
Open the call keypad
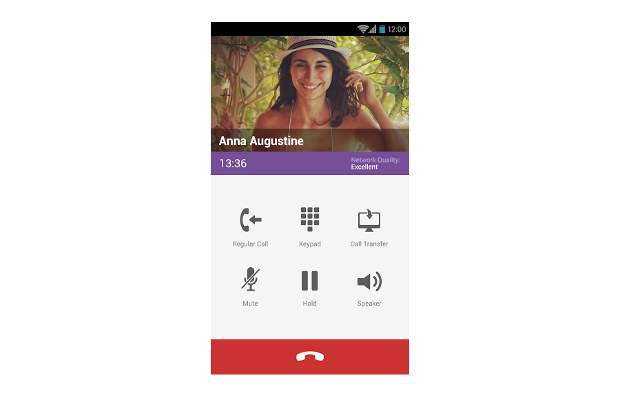pos(310,221)
